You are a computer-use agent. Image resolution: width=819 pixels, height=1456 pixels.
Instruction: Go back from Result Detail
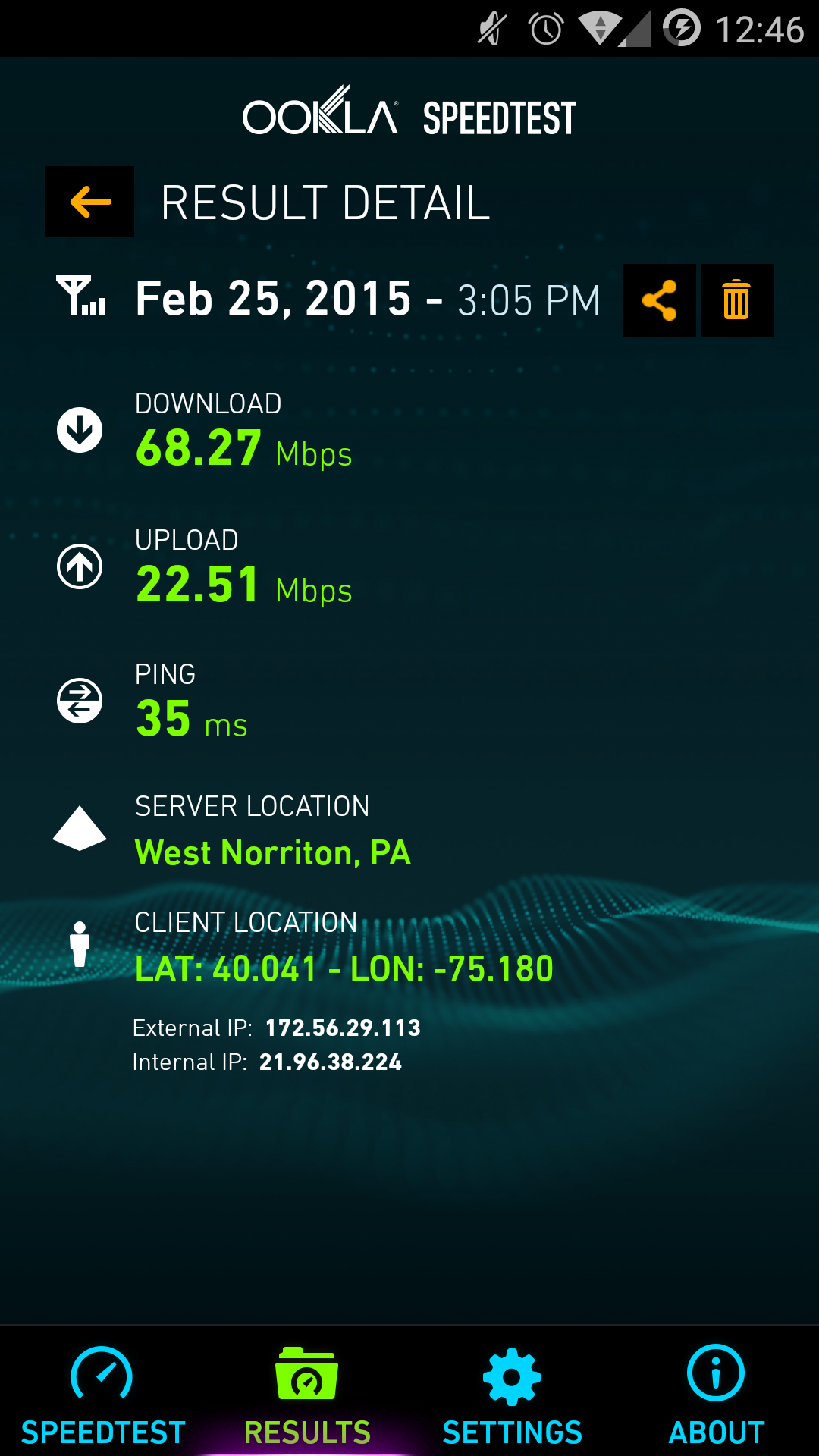[90, 202]
